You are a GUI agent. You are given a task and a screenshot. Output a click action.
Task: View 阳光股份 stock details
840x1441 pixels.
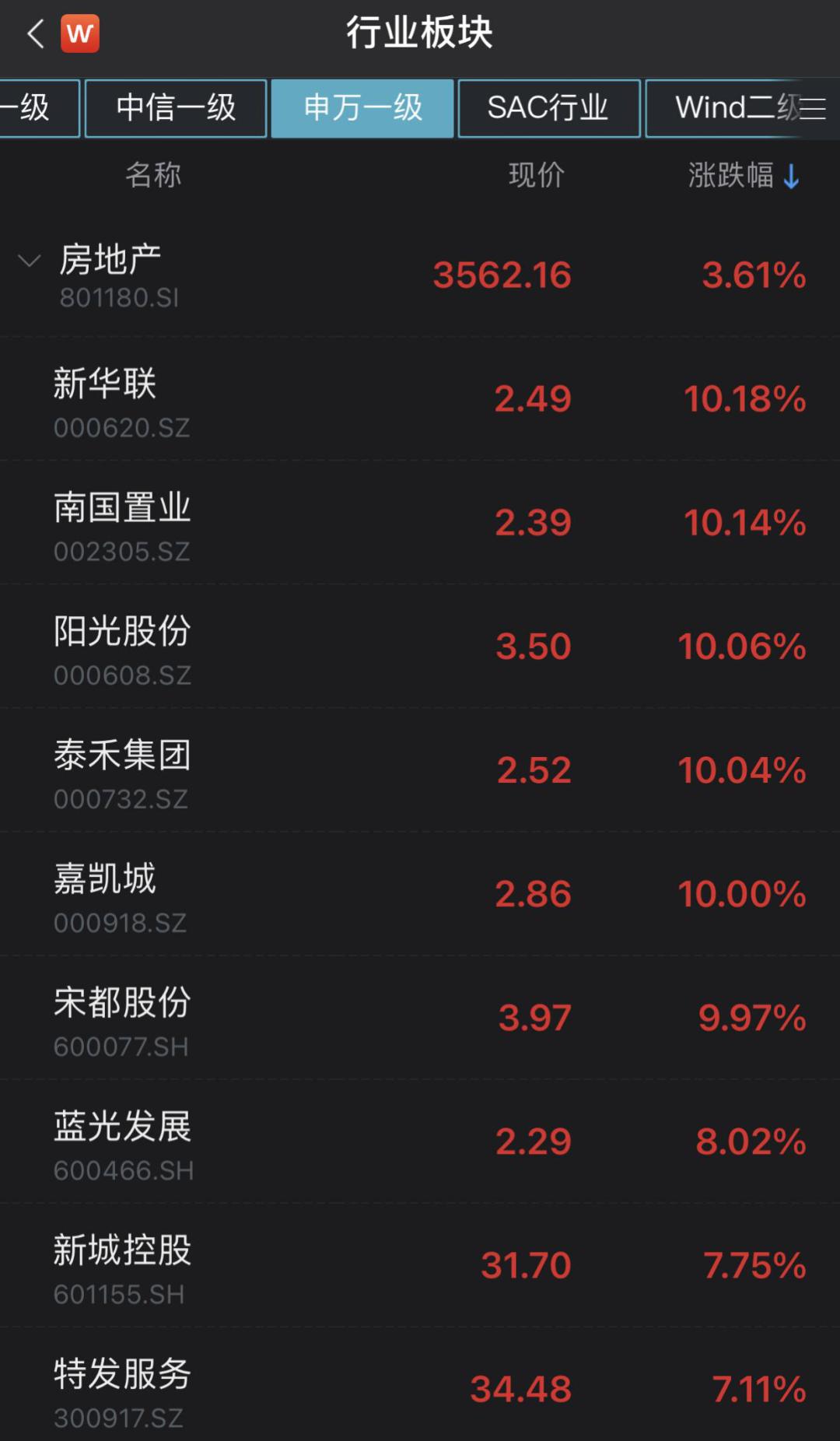tap(420, 647)
